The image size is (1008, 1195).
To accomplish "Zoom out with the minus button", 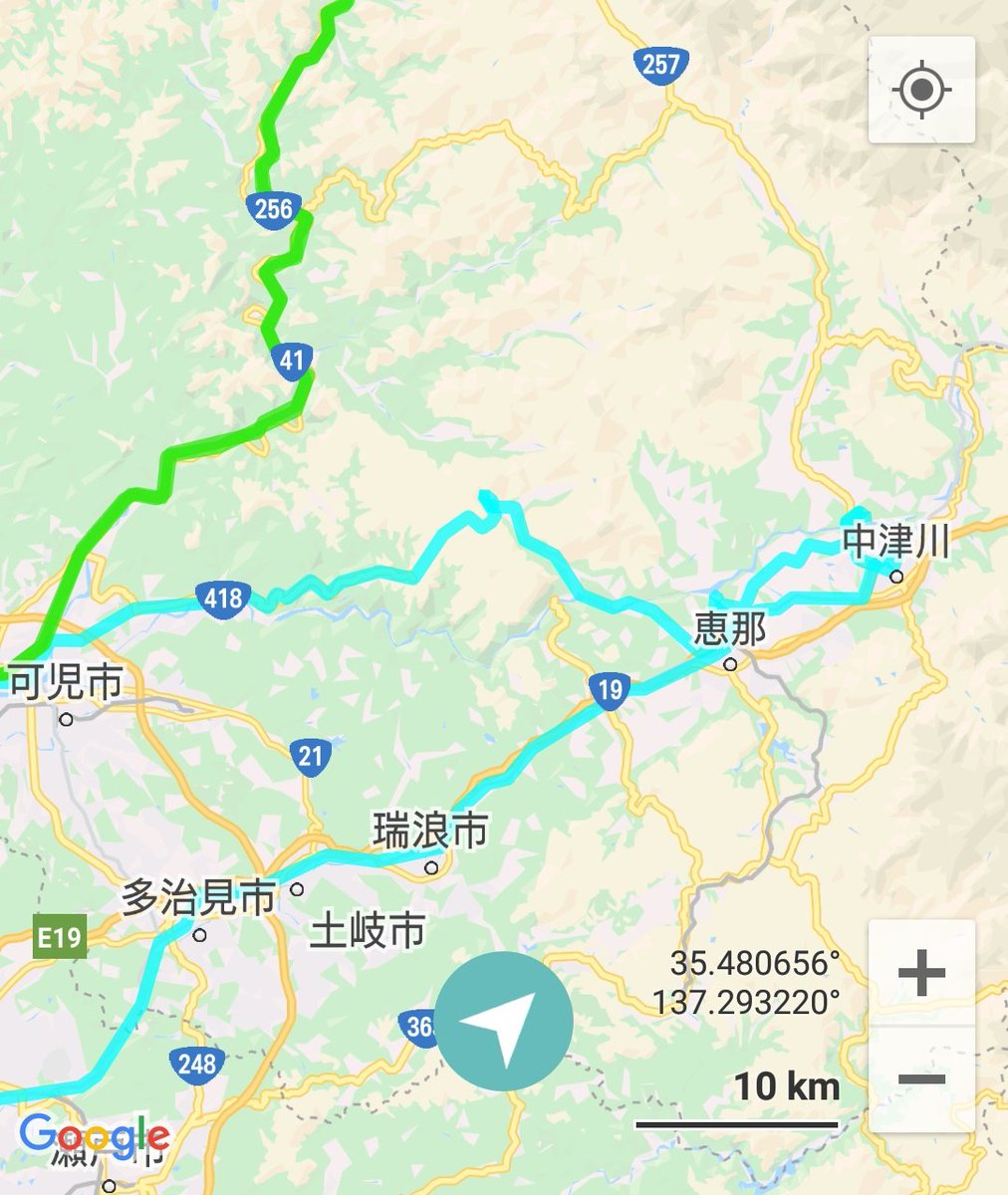I will (x=921, y=1079).
